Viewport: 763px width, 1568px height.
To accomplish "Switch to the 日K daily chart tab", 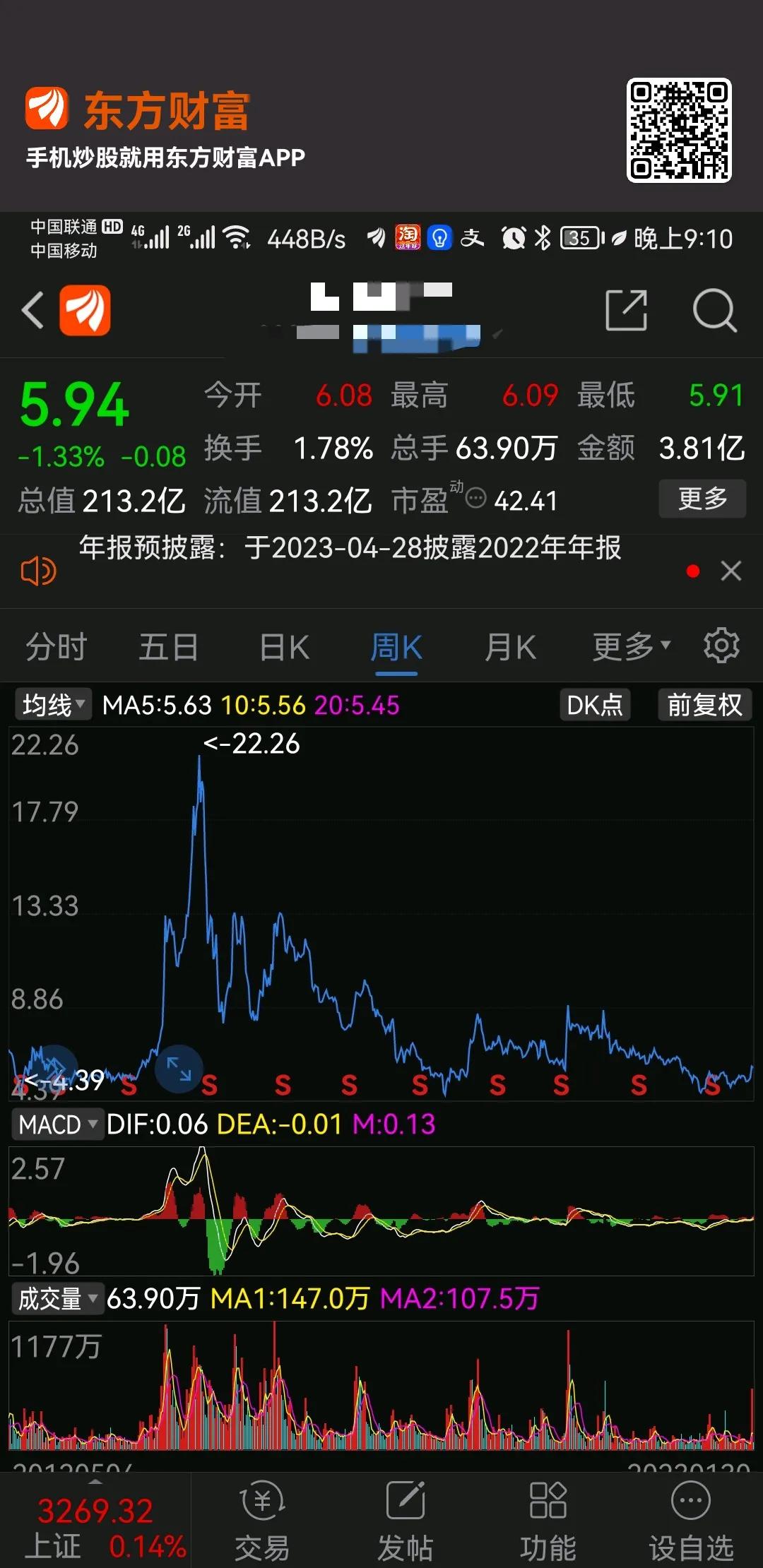I will [283, 646].
